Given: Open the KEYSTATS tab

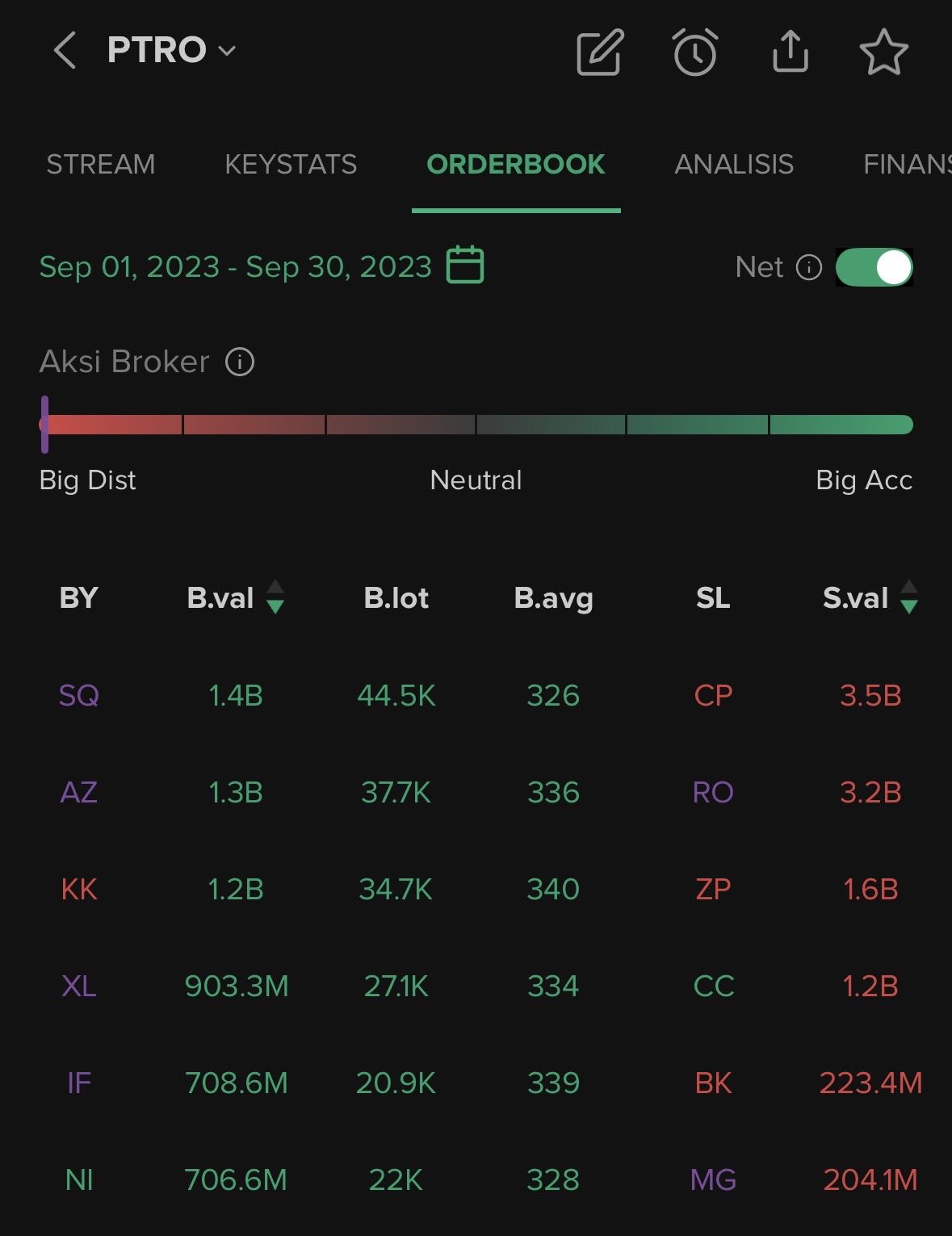Looking at the screenshot, I should [x=291, y=165].
